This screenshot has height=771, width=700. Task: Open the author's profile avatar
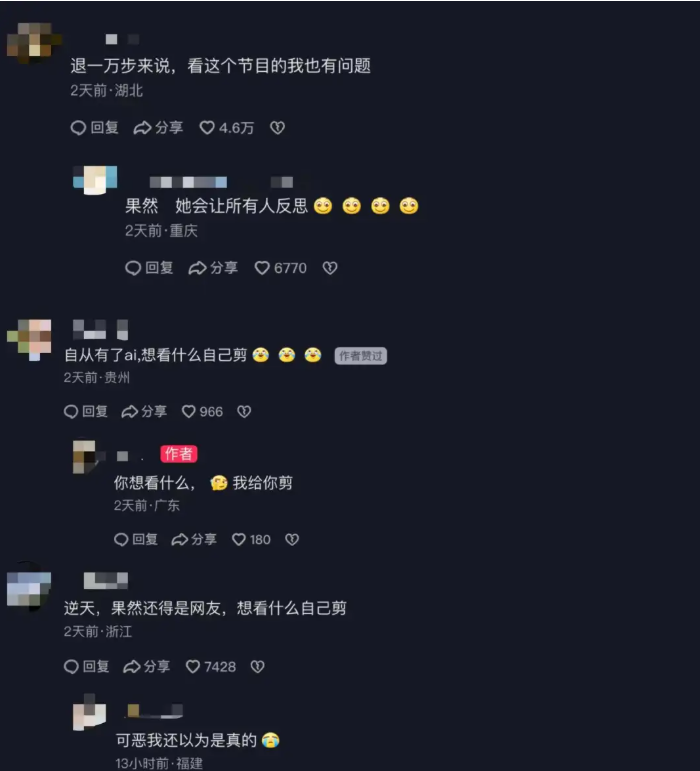(x=86, y=456)
